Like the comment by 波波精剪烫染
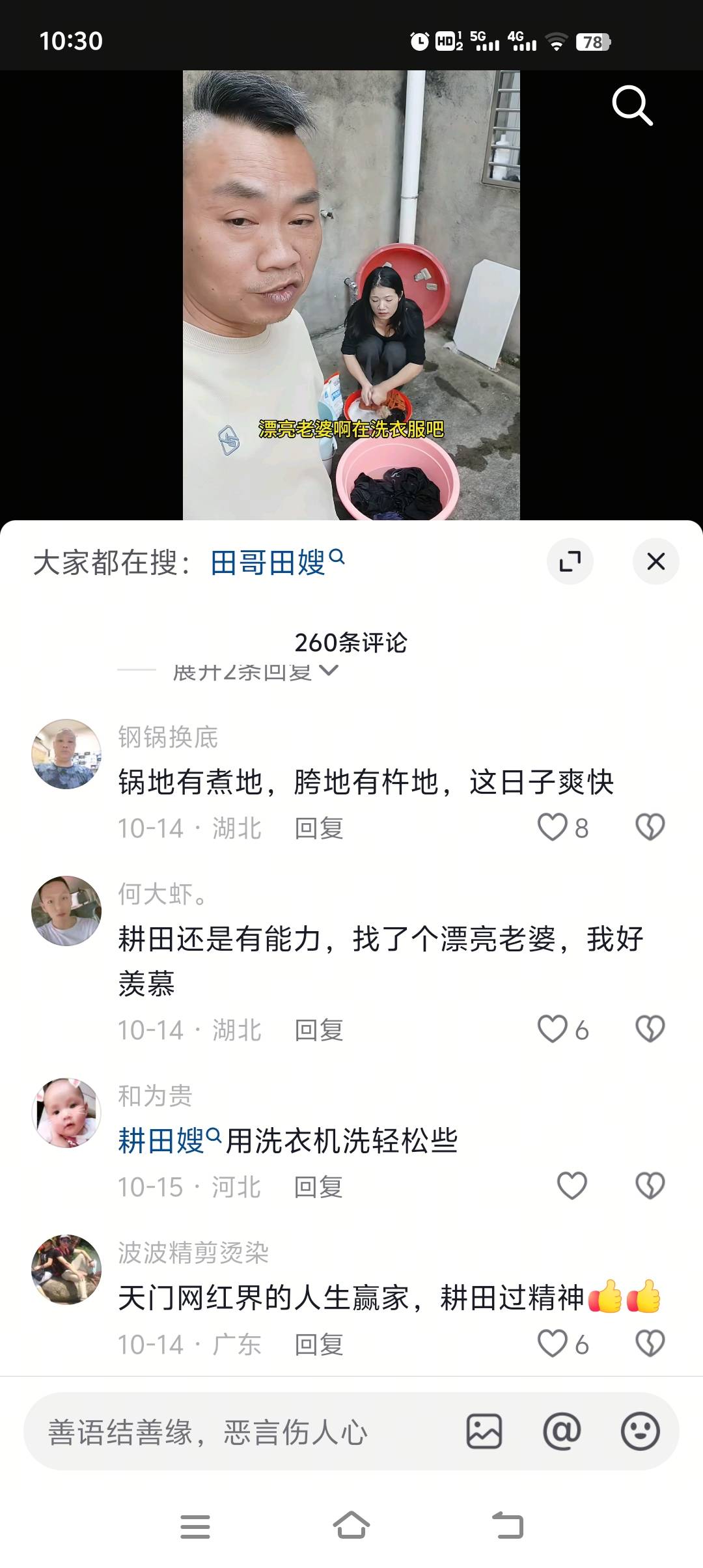This screenshot has width=703, height=1568. pyautogui.click(x=553, y=1344)
